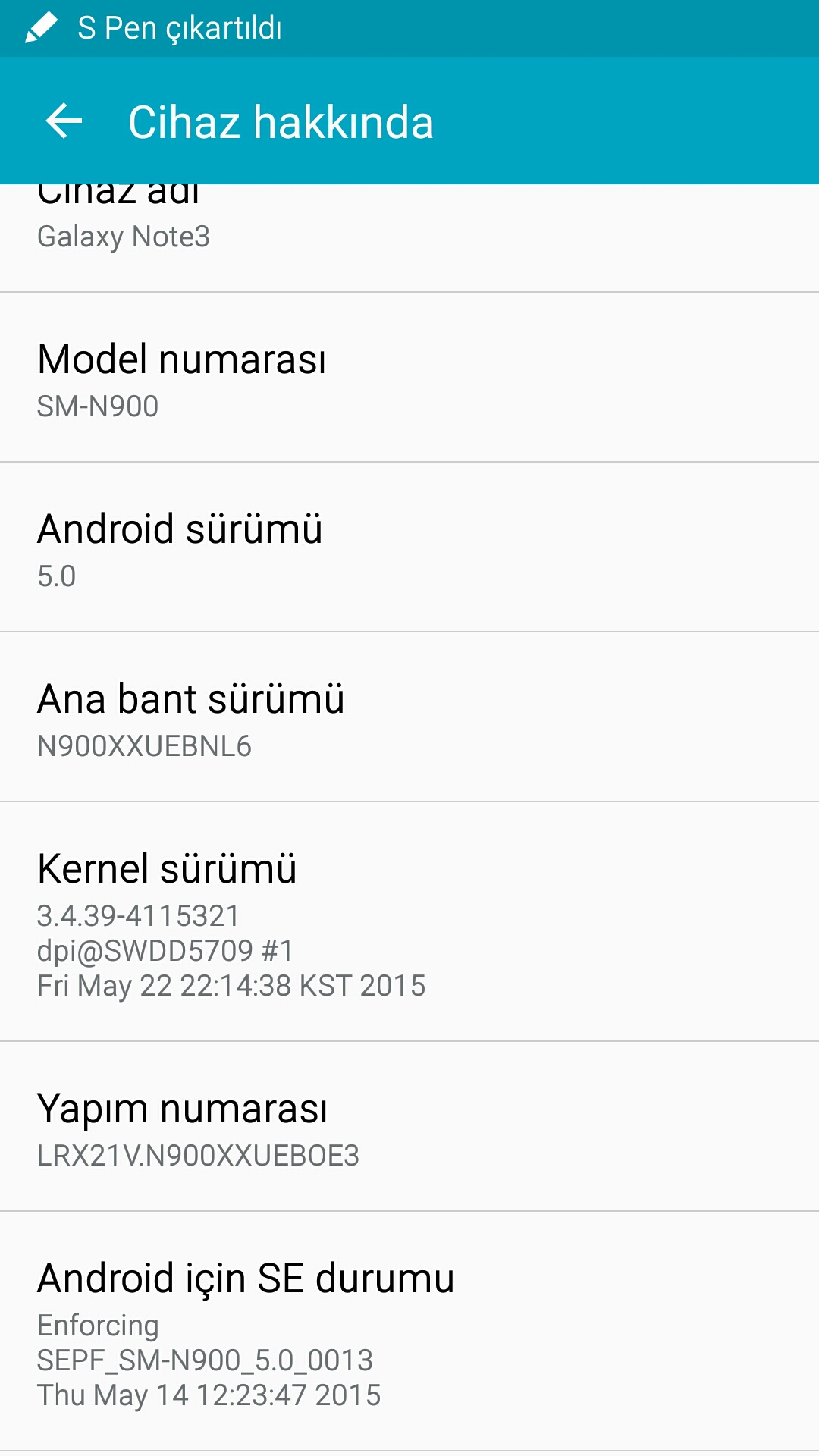Viewport: 819px width, 1456px height.
Task: Tap the Android sürümü 5.0 row
Action: 409,548
